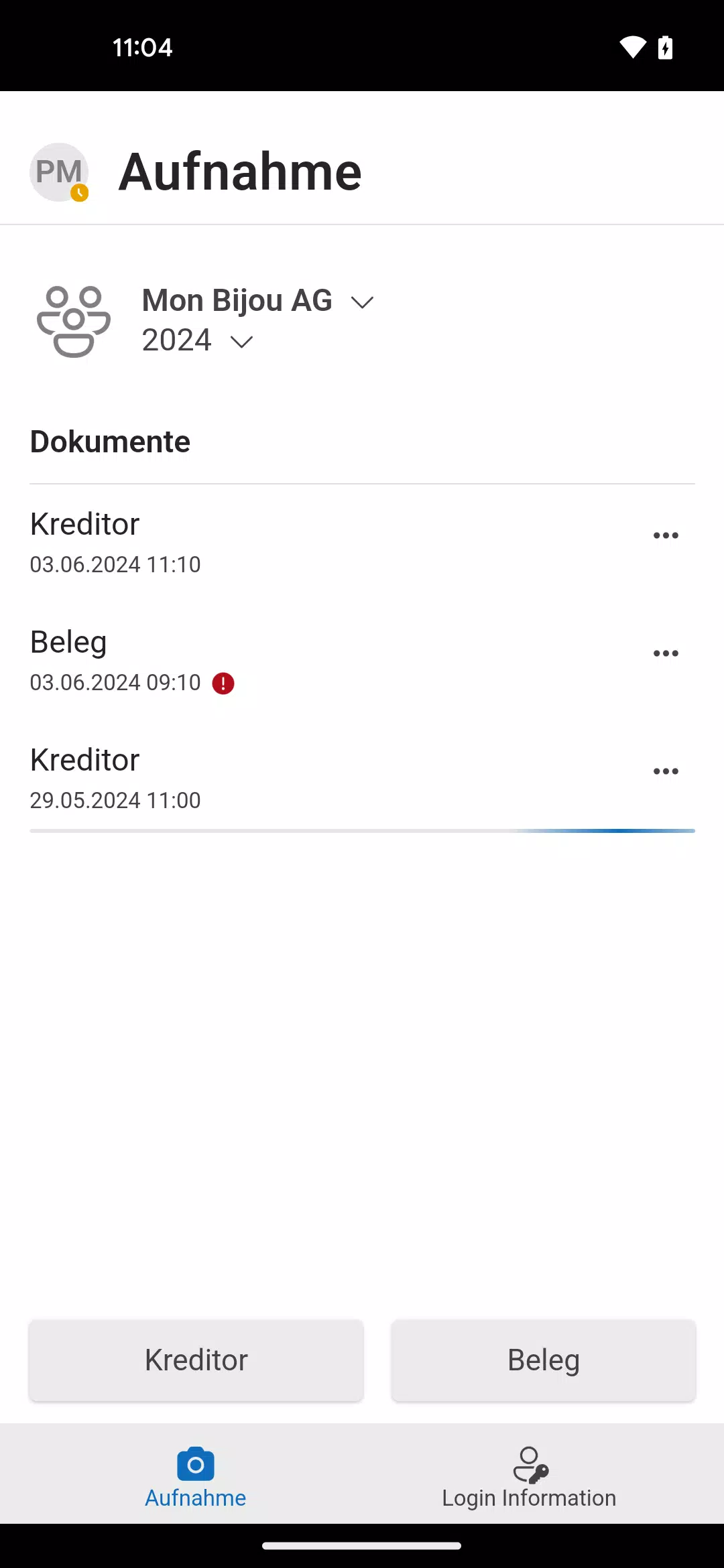724x1568 pixels.
Task: Open options for Kreditor from 29.05.2024
Action: click(x=666, y=771)
